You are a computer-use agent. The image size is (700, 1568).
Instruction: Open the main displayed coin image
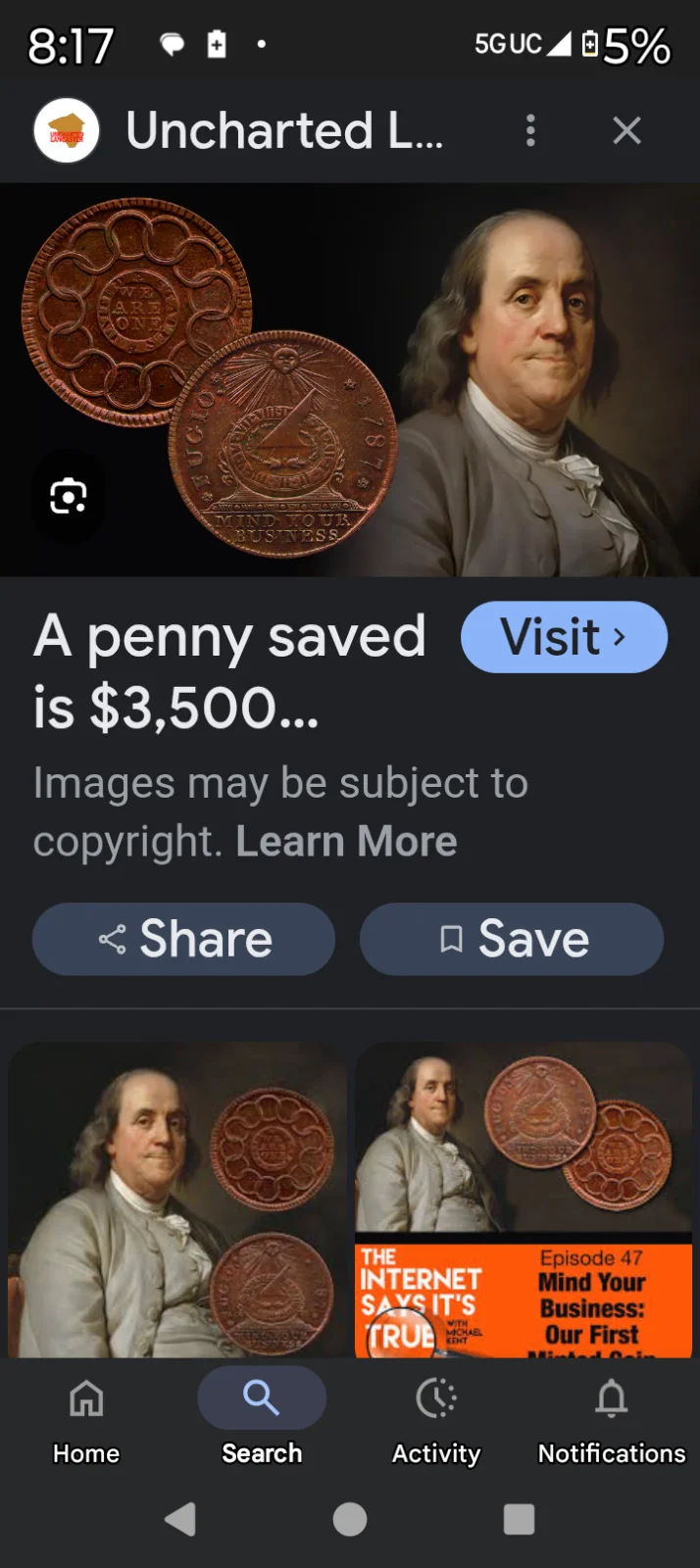[349, 380]
